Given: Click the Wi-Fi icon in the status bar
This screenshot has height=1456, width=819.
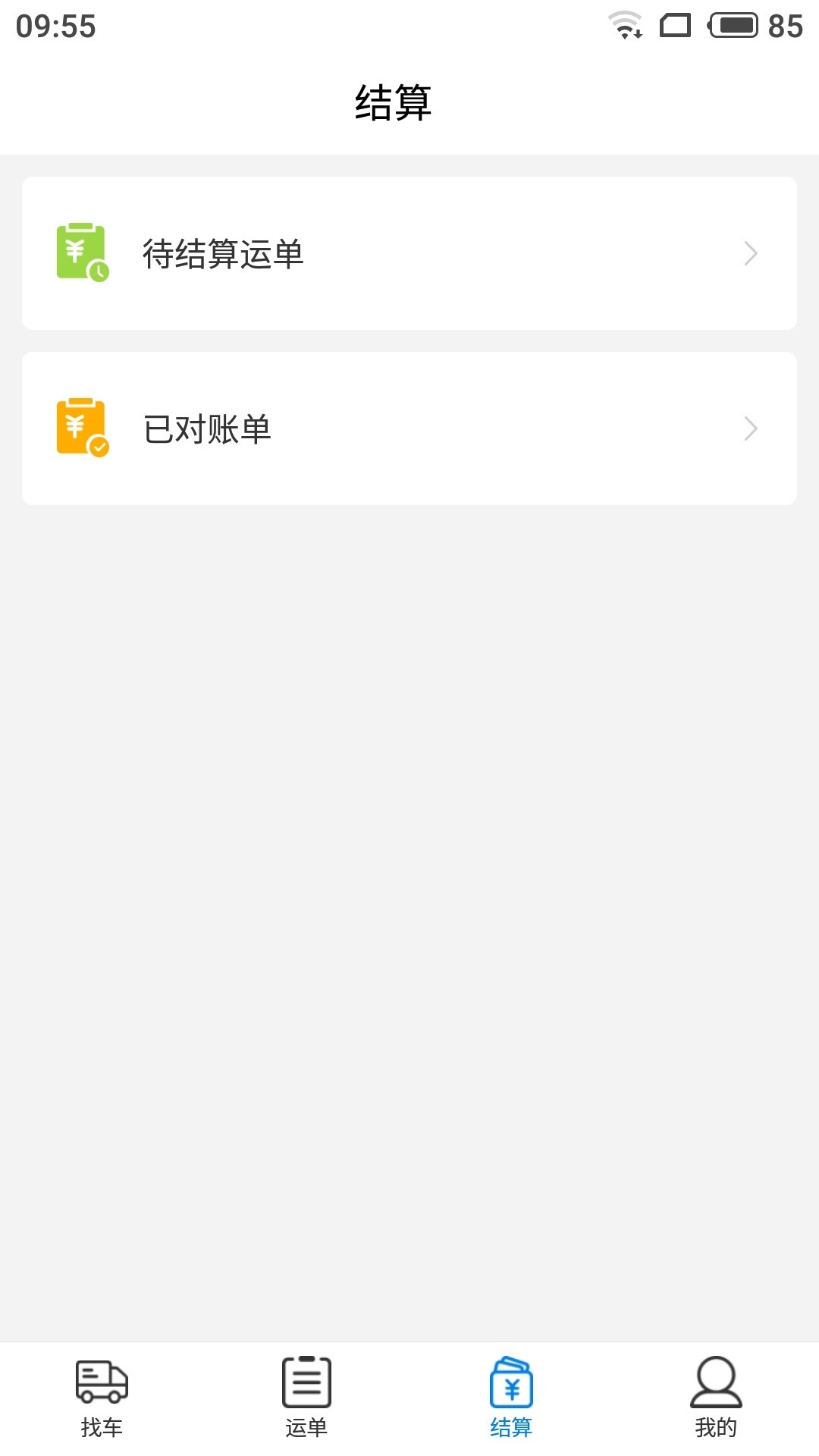Looking at the screenshot, I should click(626, 25).
